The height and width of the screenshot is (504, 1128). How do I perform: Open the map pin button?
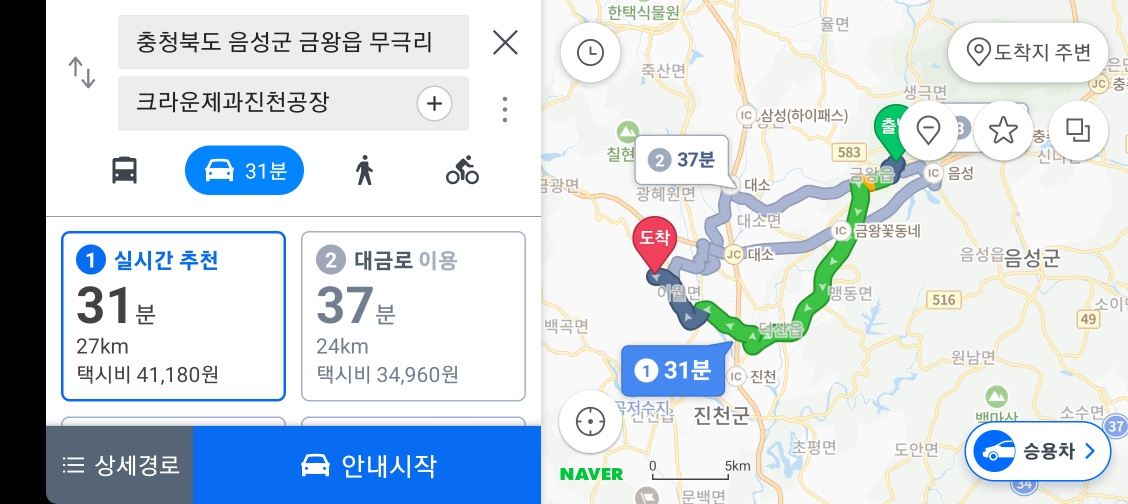click(929, 131)
